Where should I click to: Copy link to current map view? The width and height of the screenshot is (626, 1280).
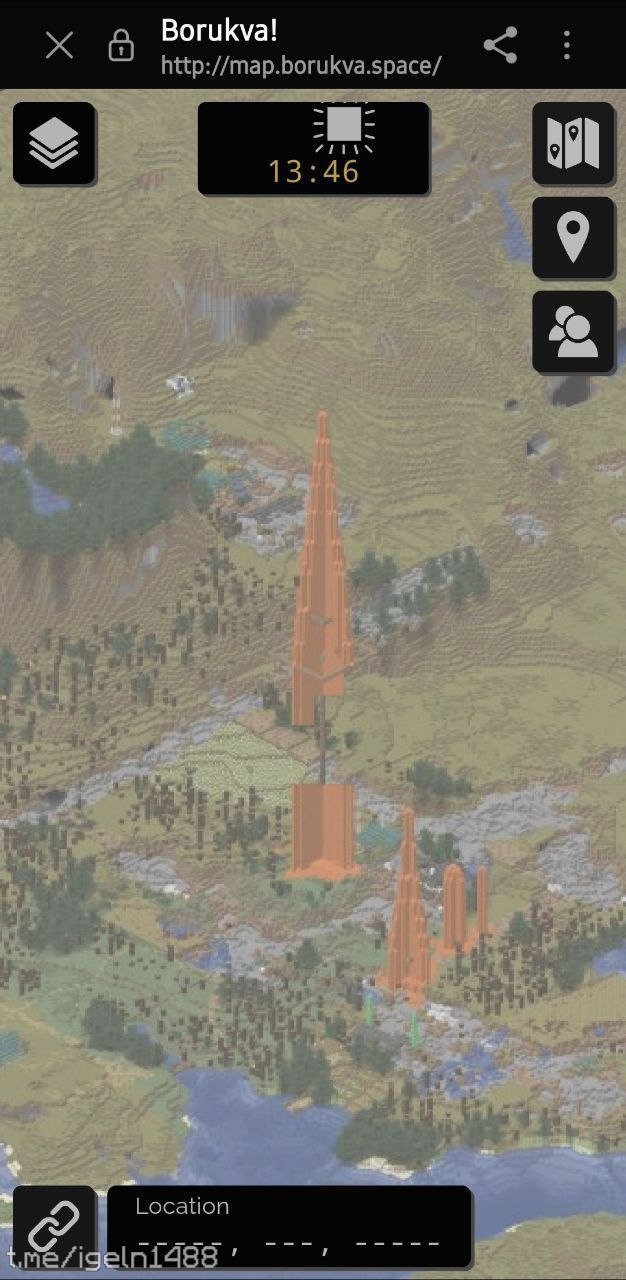54,1226
